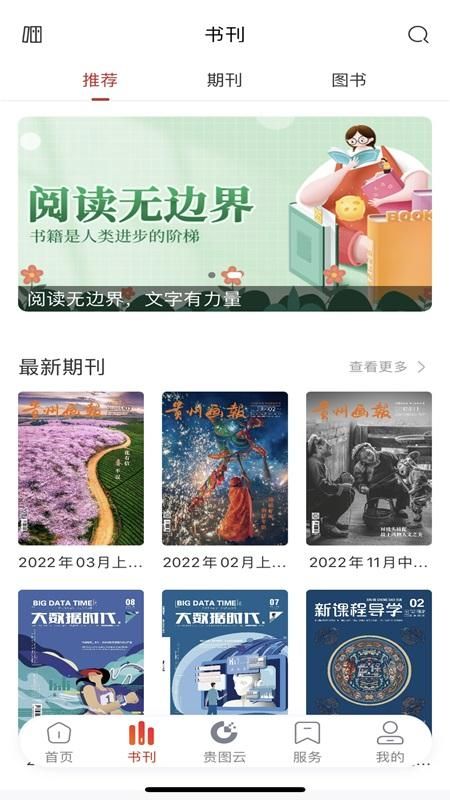Switch to the 服务 tab

(x=307, y=742)
